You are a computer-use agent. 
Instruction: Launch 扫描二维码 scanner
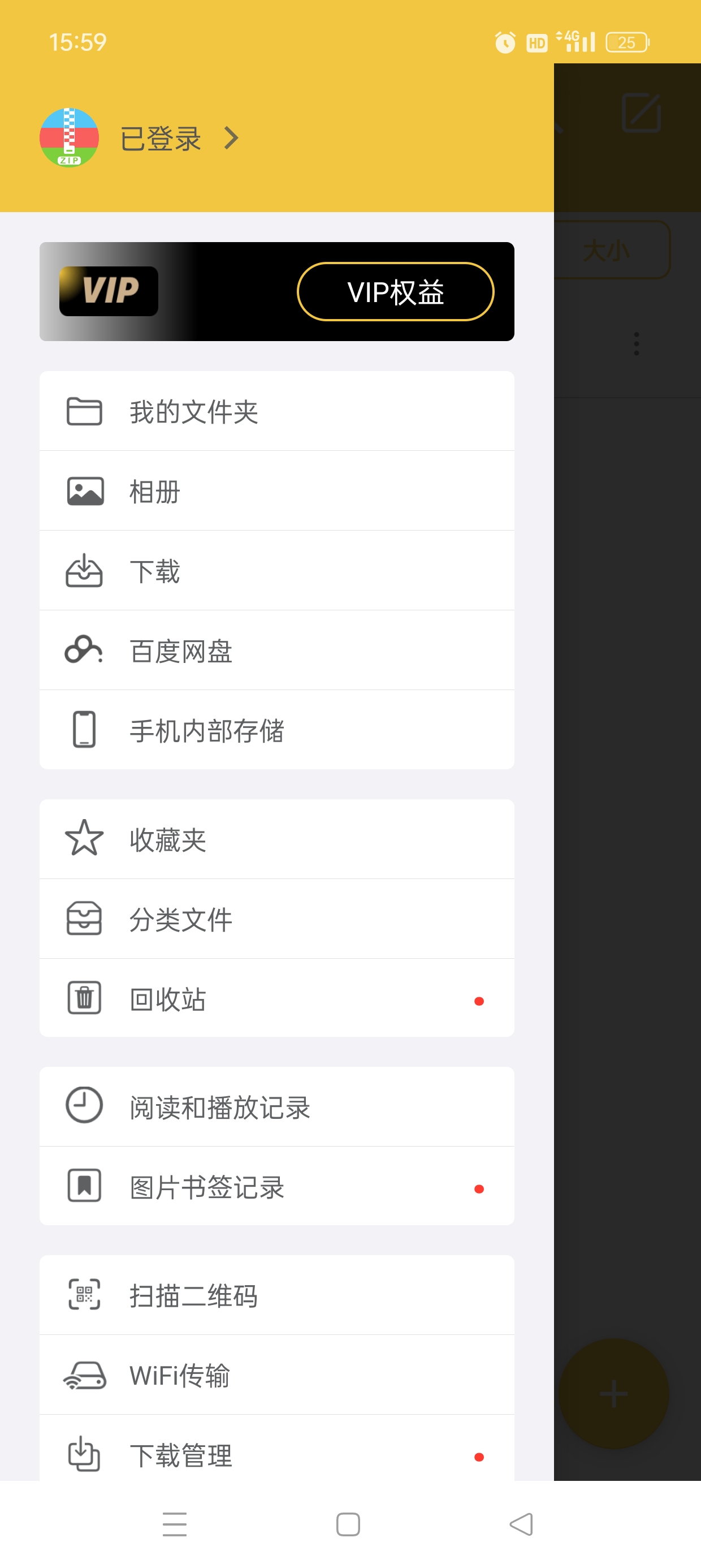[276, 1295]
